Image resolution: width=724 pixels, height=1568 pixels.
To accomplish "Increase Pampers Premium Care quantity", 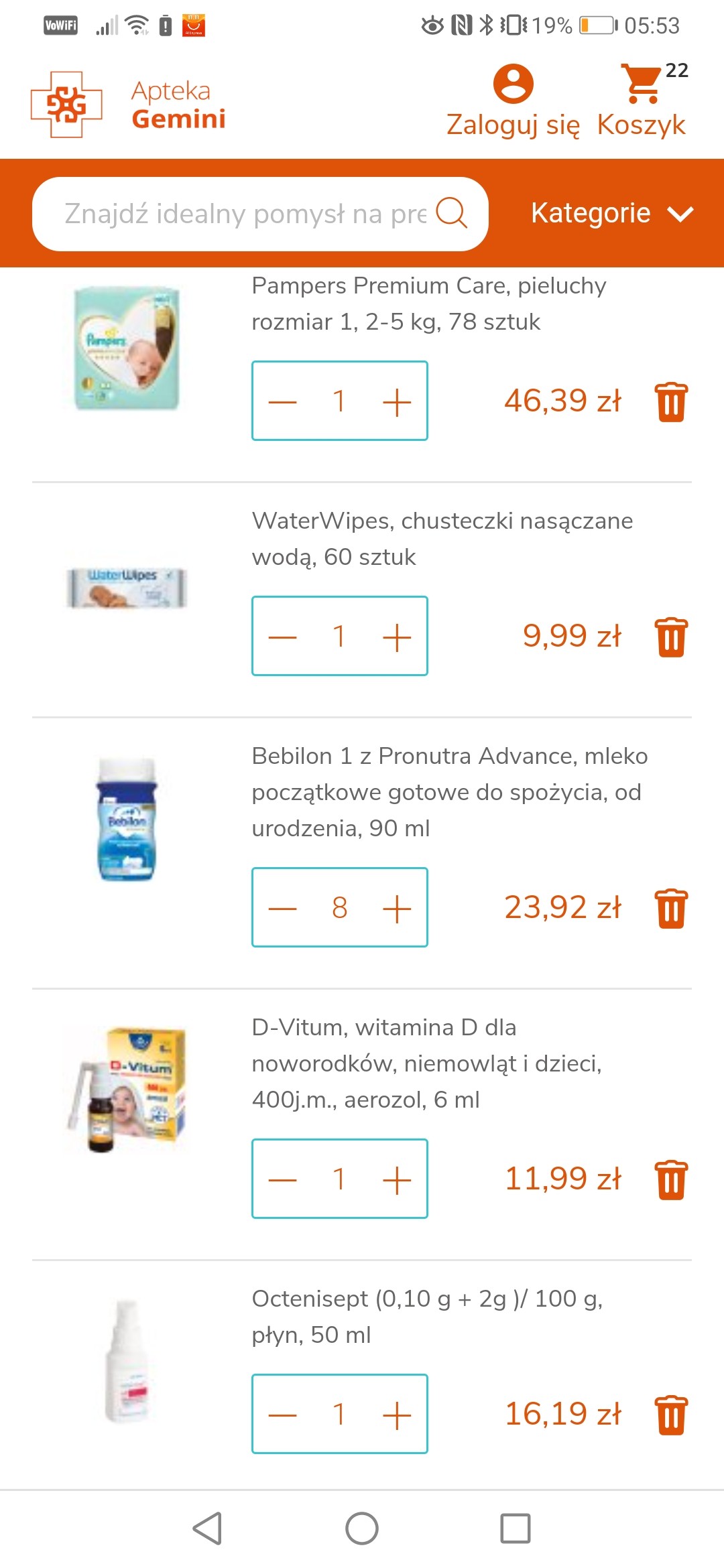I will tap(396, 402).
